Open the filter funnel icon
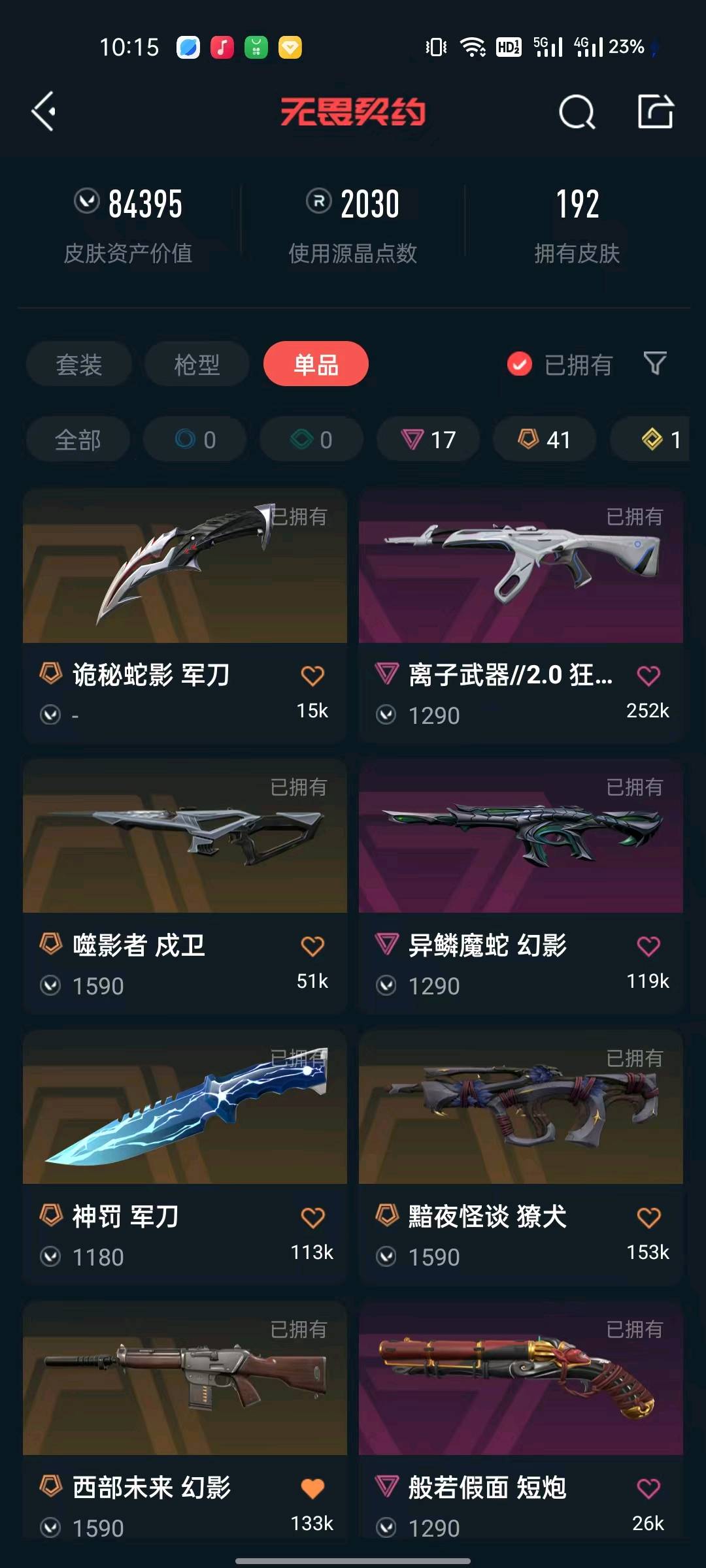Viewport: 706px width, 1568px height. click(x=655, y=363)
